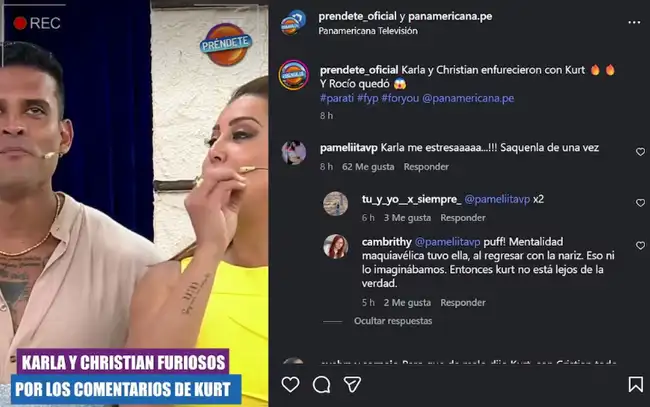The width and height of the screenshot is (650, 407).
Task: Like cambrithy's comment with the heart
Action: (x=640, y=245)
